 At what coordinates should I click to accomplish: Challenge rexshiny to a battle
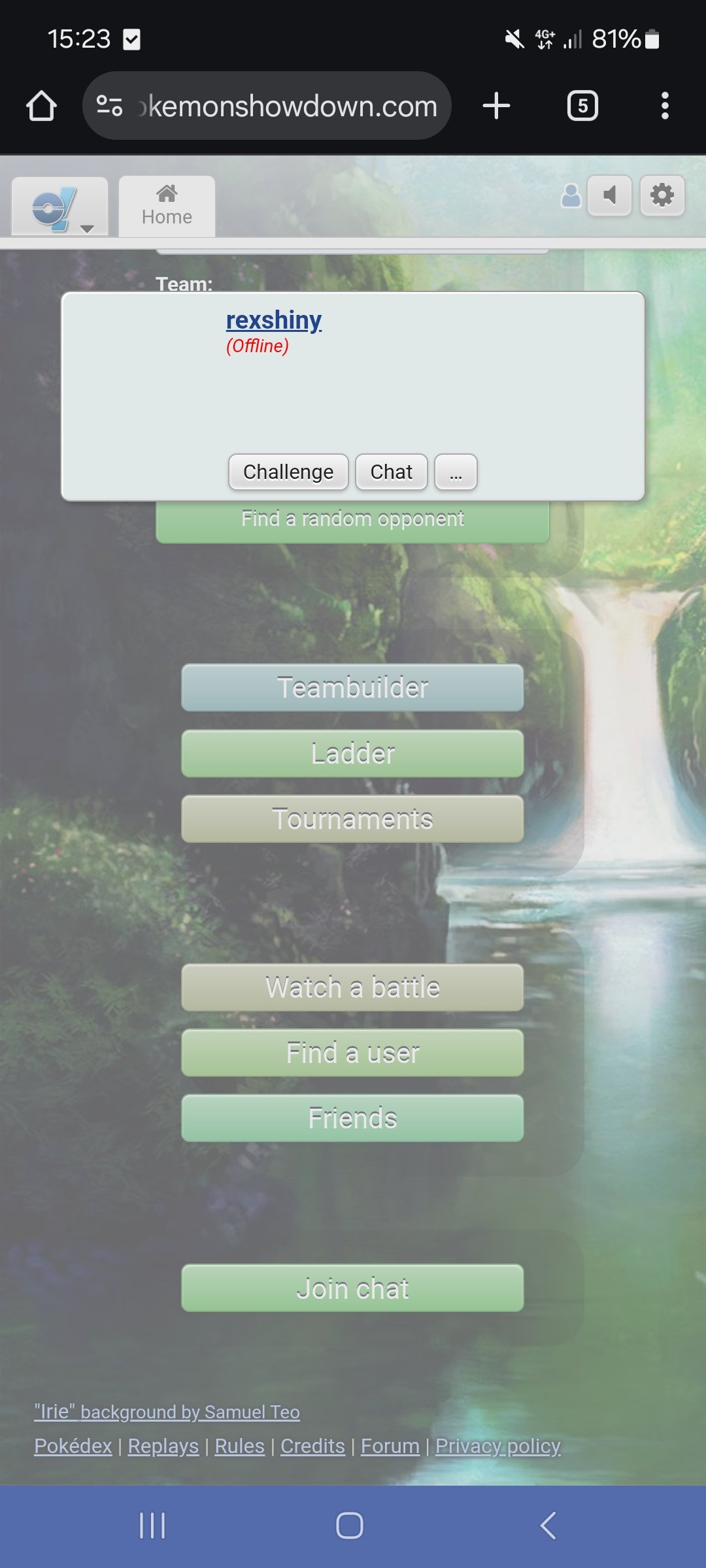pyautogui.click(x=288, y=472)
